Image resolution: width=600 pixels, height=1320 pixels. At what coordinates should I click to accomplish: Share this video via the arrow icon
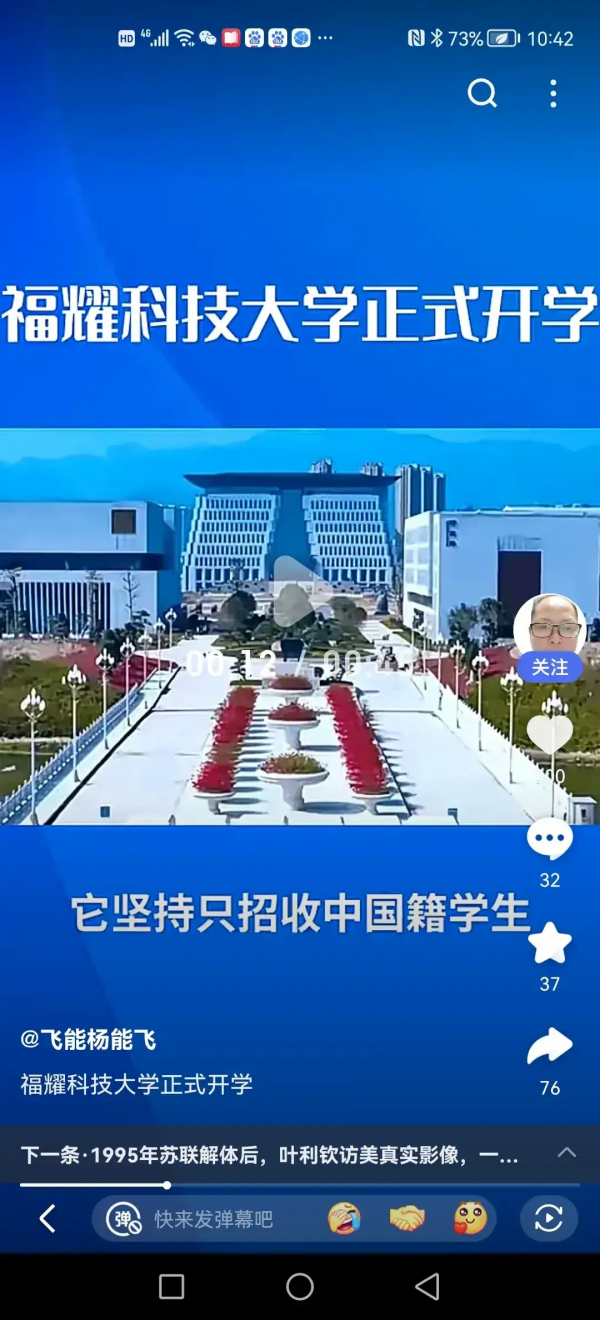(x=549, y=1046)
